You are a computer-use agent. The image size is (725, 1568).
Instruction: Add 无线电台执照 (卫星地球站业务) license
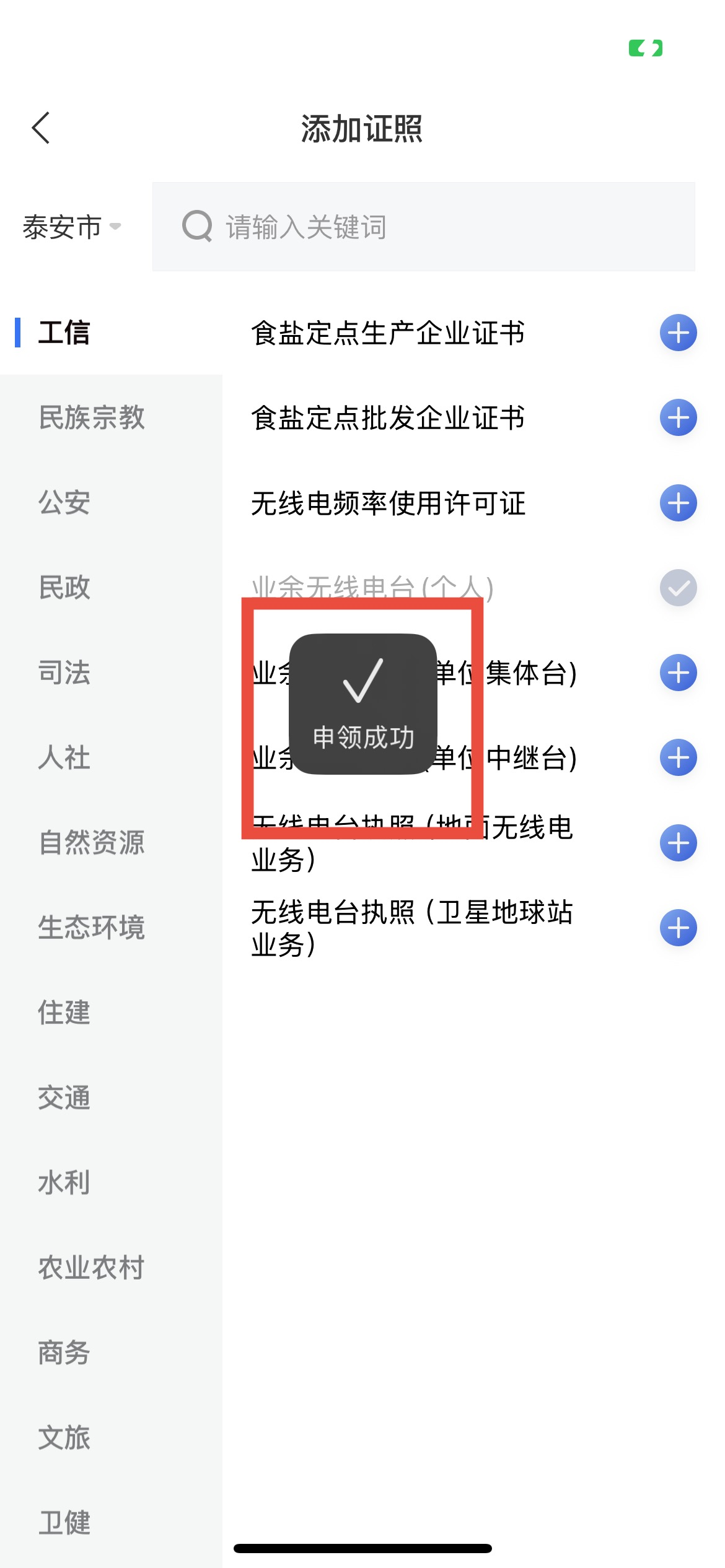pyautogui.click(x=678, y=928)
